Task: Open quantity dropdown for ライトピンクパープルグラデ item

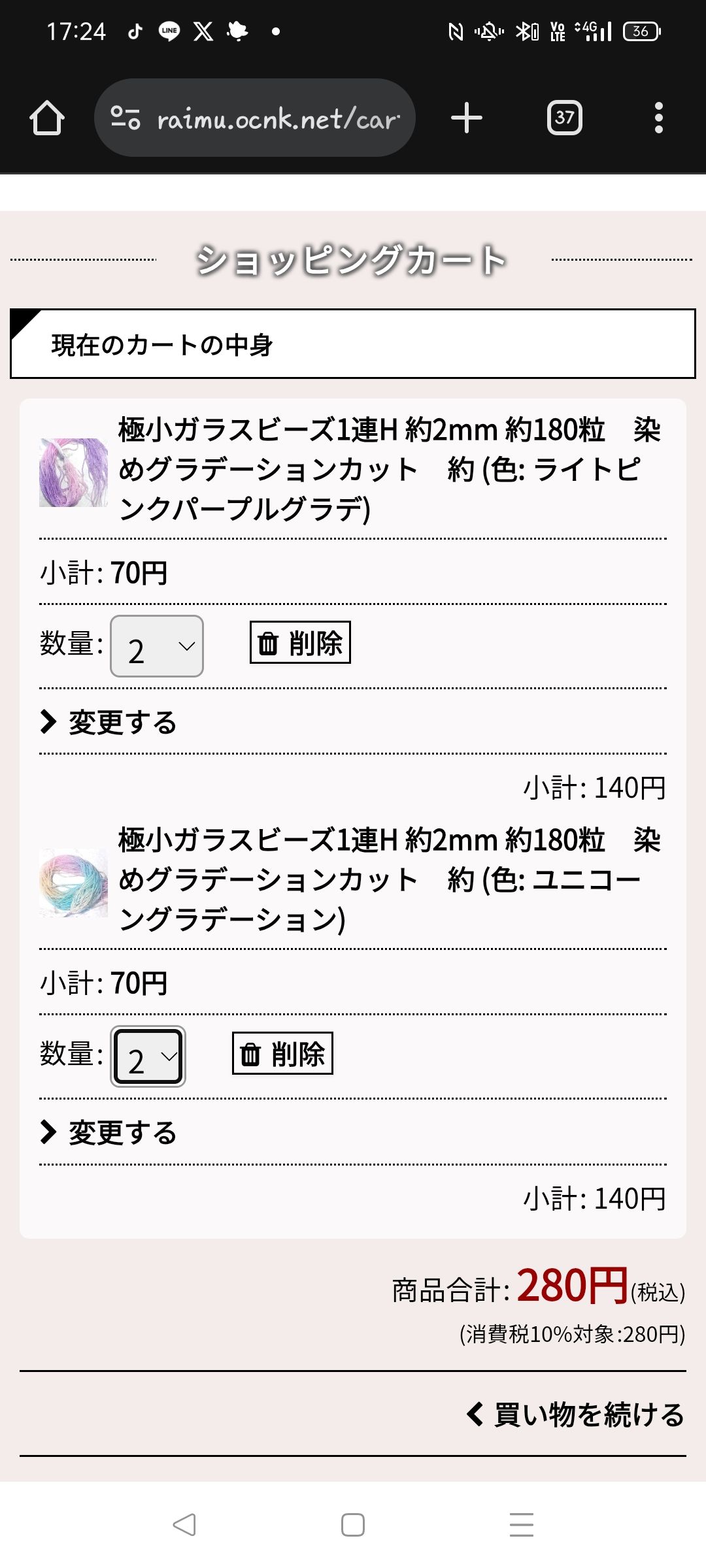Action: pos(157,646)
